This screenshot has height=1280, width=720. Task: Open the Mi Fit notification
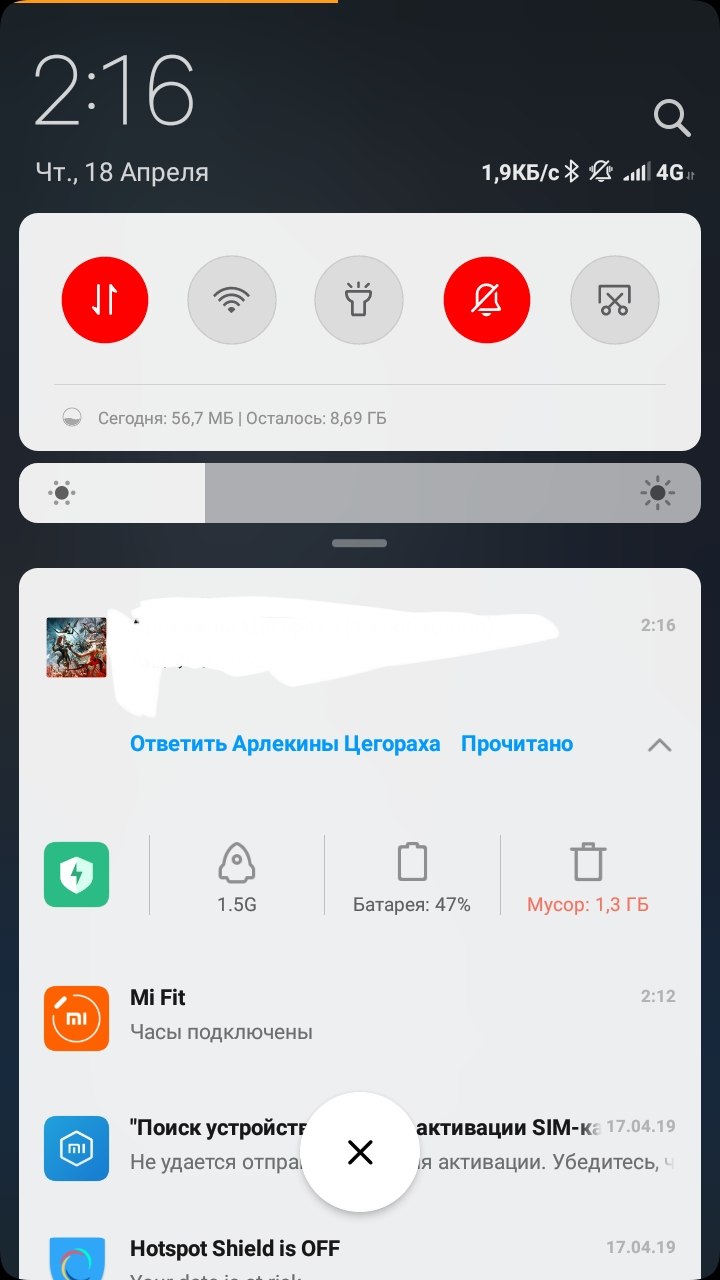pyautogui.click(x=360, y=1014)
